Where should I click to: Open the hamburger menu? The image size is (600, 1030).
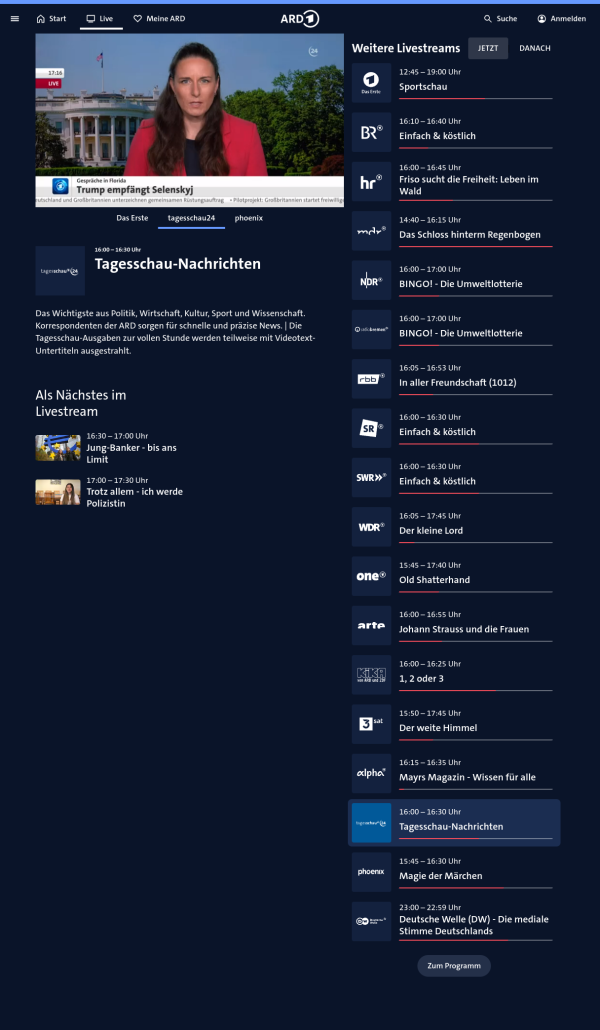(x=14, y=18)
